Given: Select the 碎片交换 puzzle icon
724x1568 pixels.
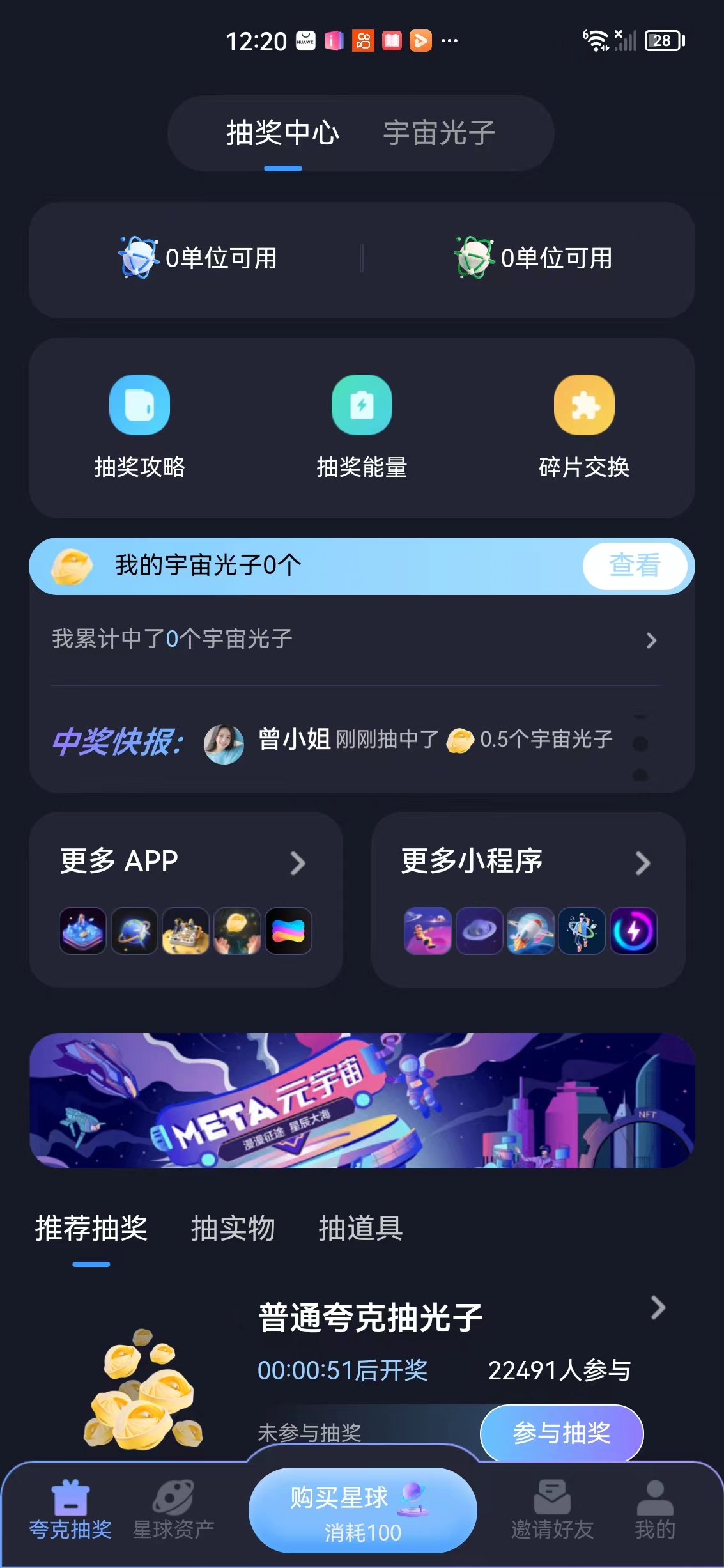Looking at the screenshot, I should point(583,405).
